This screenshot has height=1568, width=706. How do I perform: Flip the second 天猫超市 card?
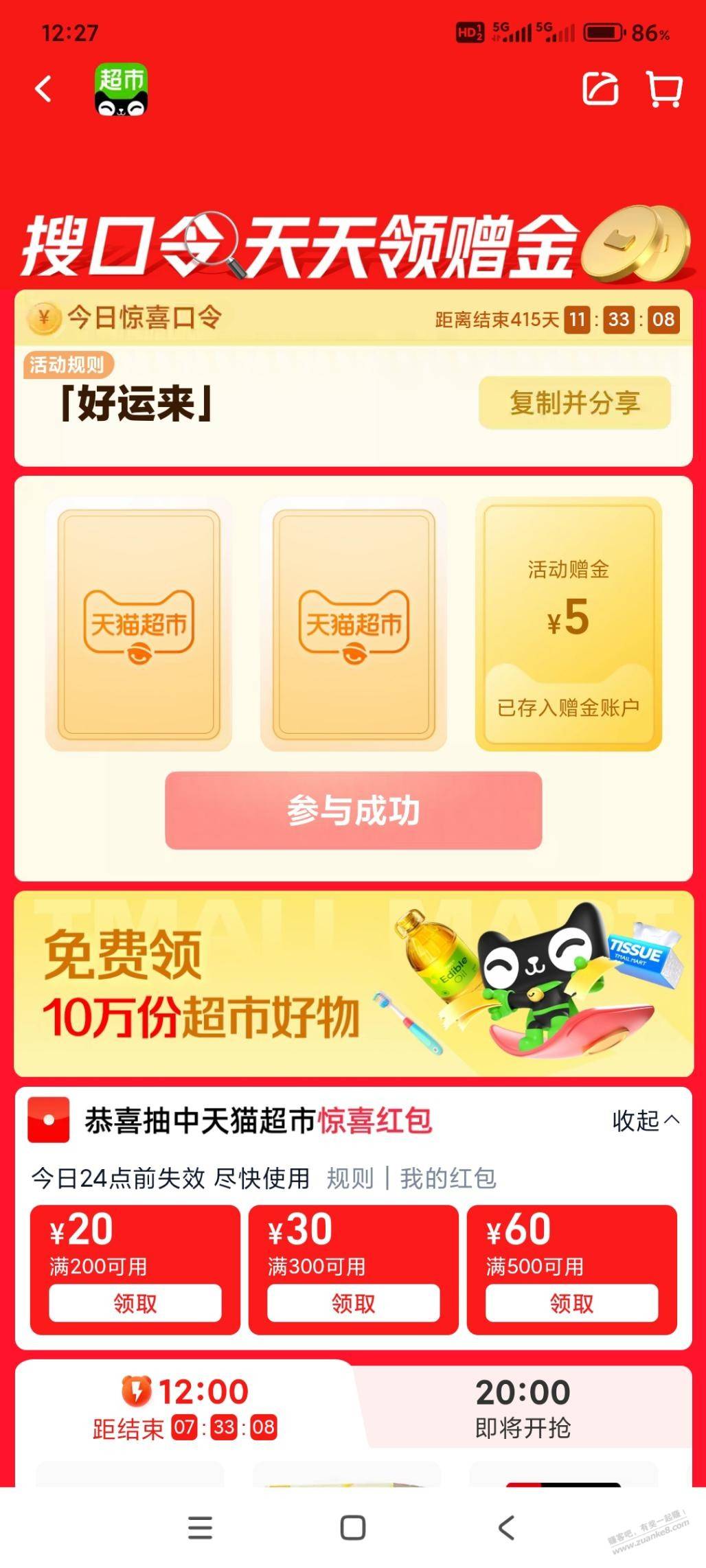tap(354, 623)
